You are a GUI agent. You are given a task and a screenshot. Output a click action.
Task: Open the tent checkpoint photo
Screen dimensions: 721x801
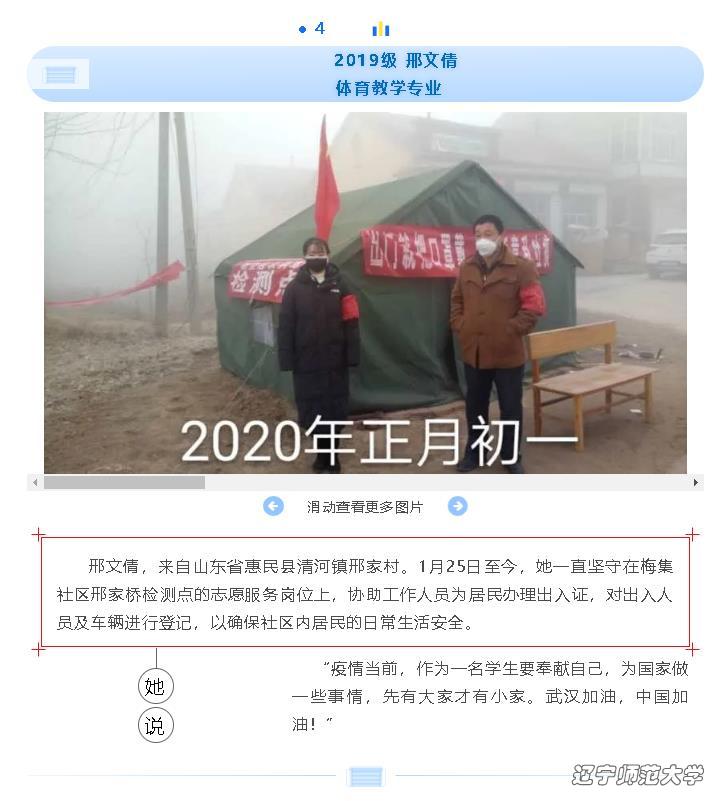(x=365, y=292)
